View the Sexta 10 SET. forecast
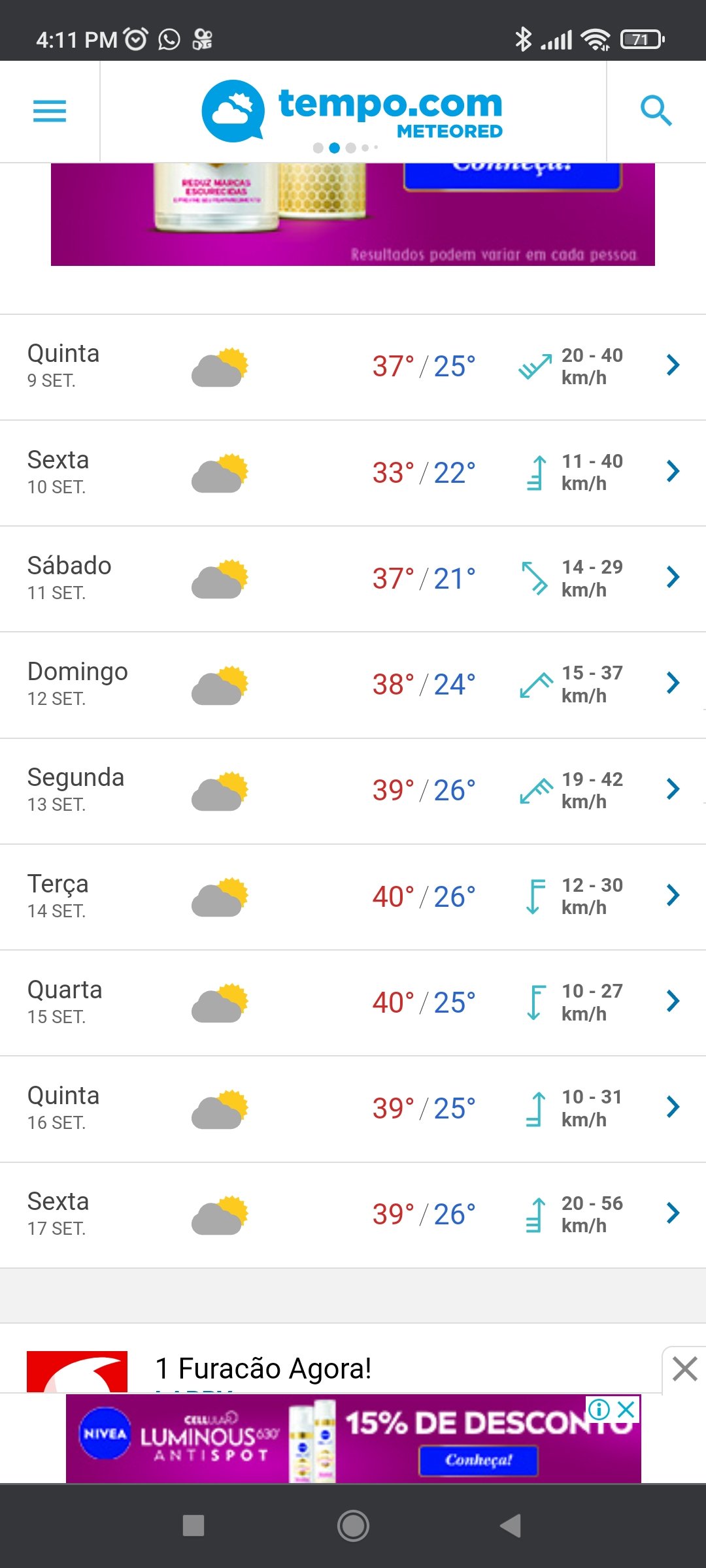706x1568 pixels. 353,473
